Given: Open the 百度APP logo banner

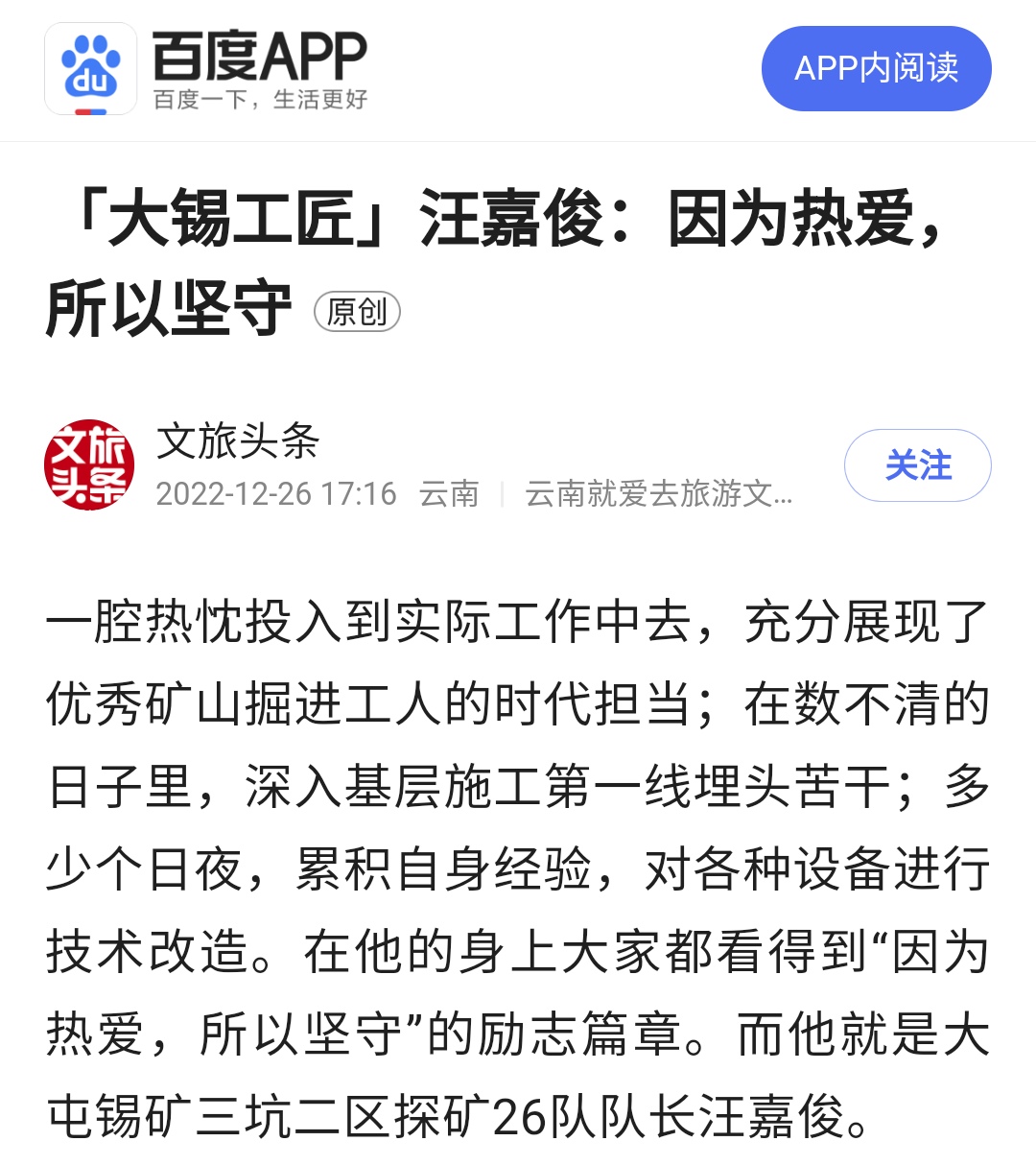Looking at the screenshot, I should [206, 69].
